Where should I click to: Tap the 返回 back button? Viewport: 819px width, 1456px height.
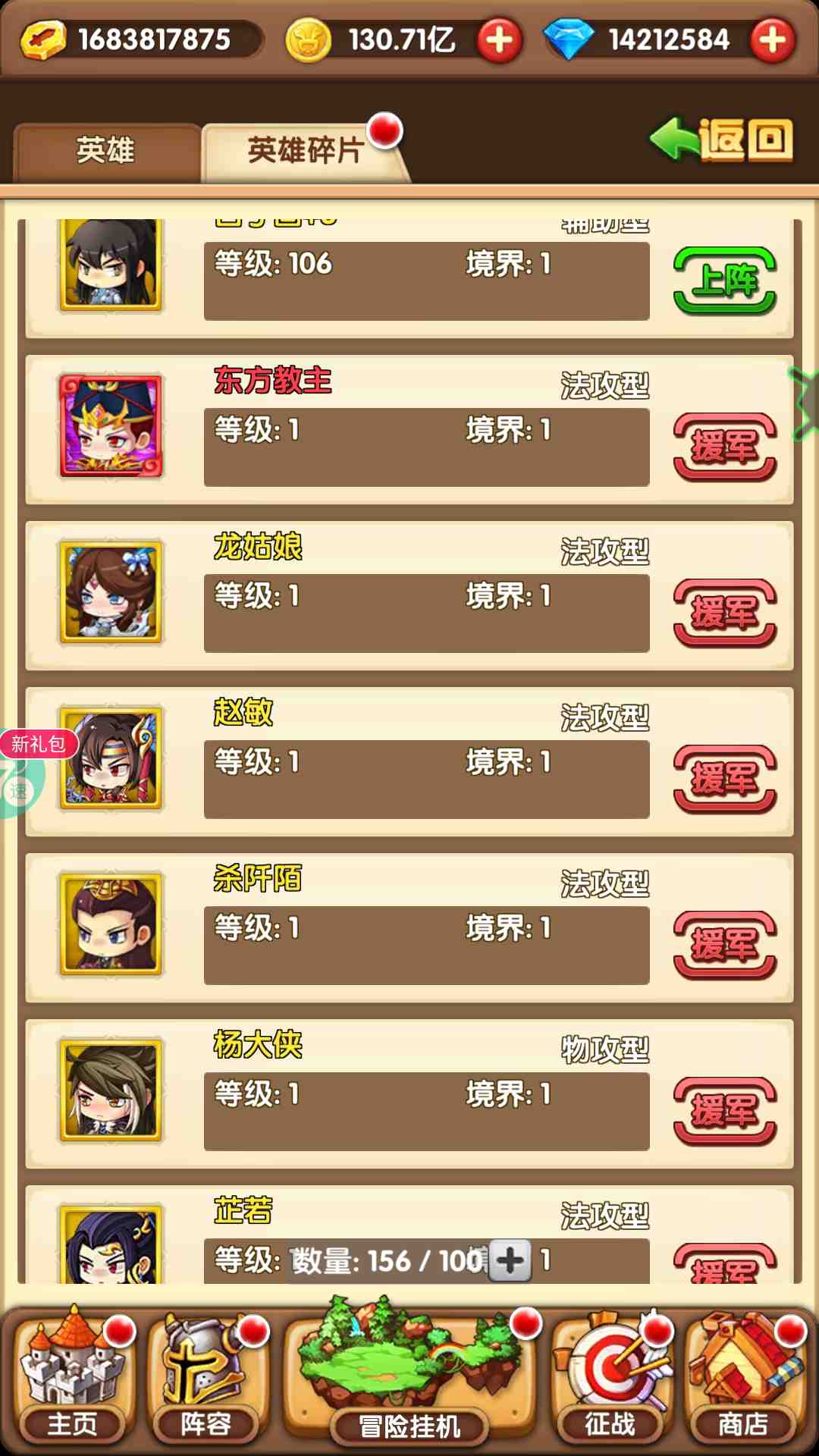pos(722,140)
